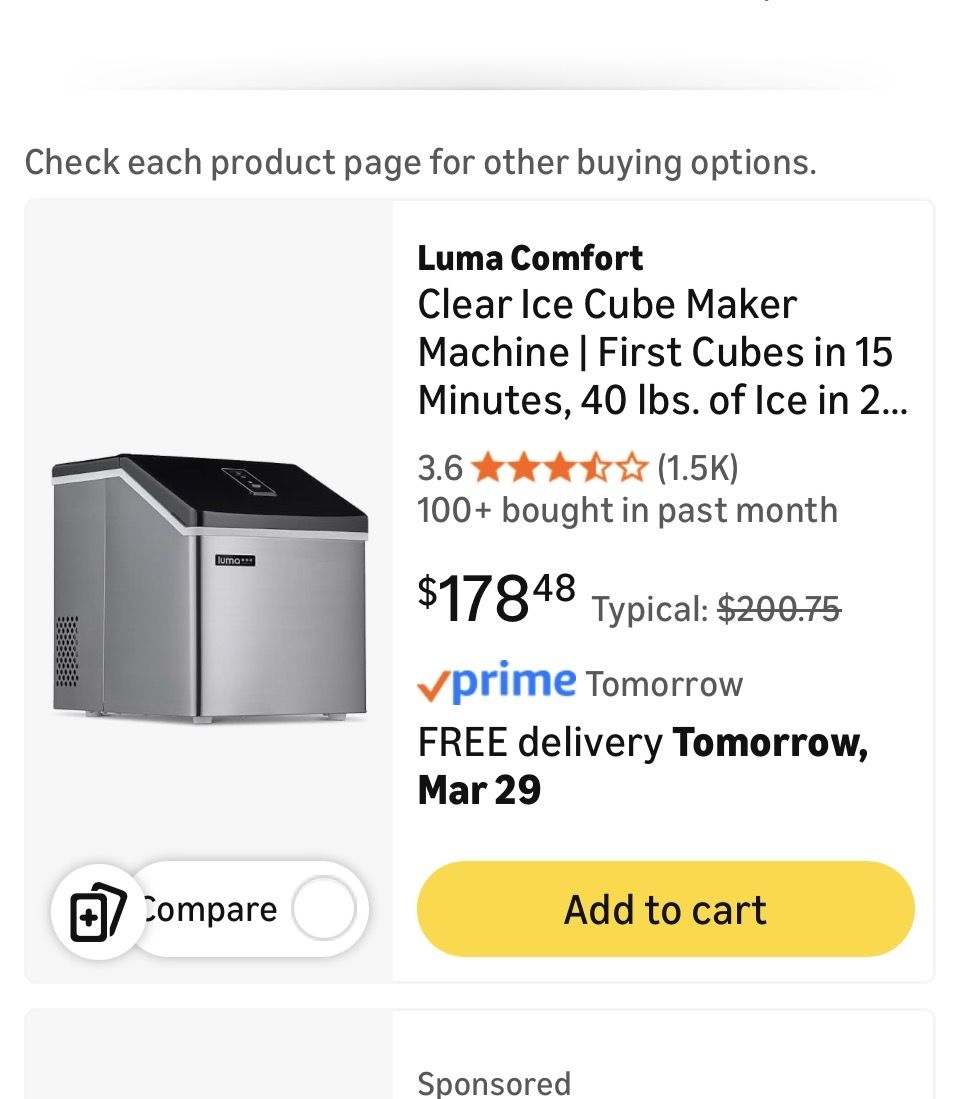
Task: Open the Luma Comfort ice maker image
Action: click(209, 590)
